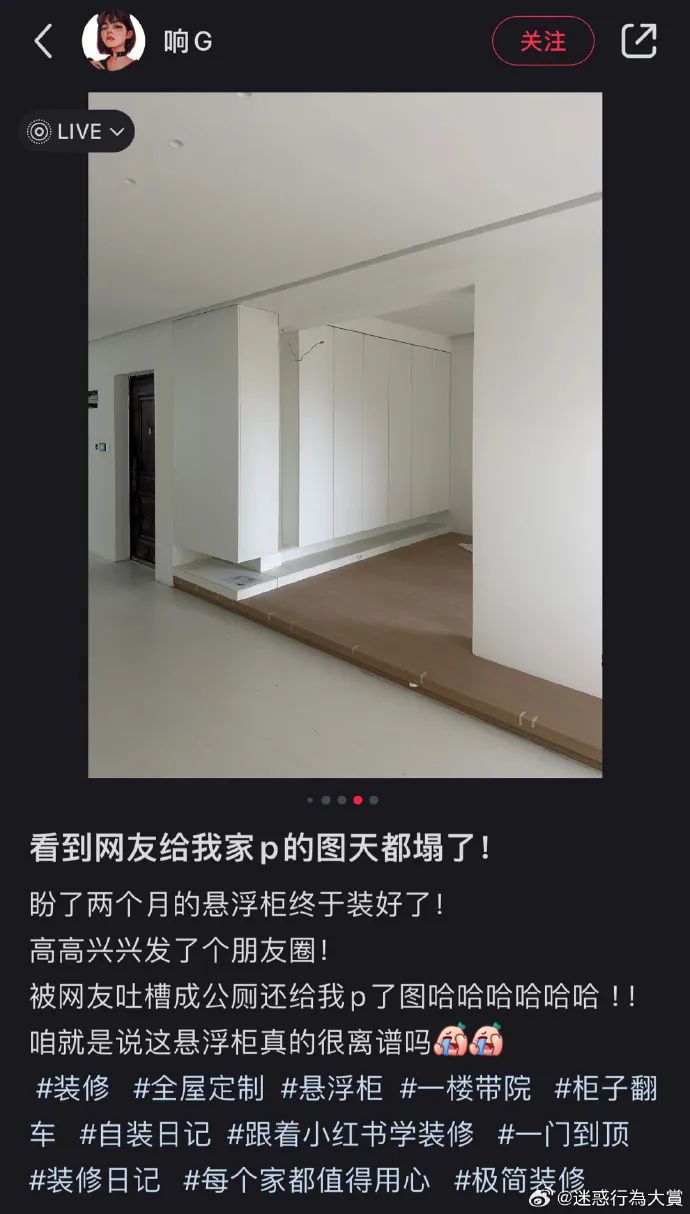The width and height of the screenshot is (690, 1214).
Task: Open the #一楼带院 hashtag
Action: (x=466, y=1088)
